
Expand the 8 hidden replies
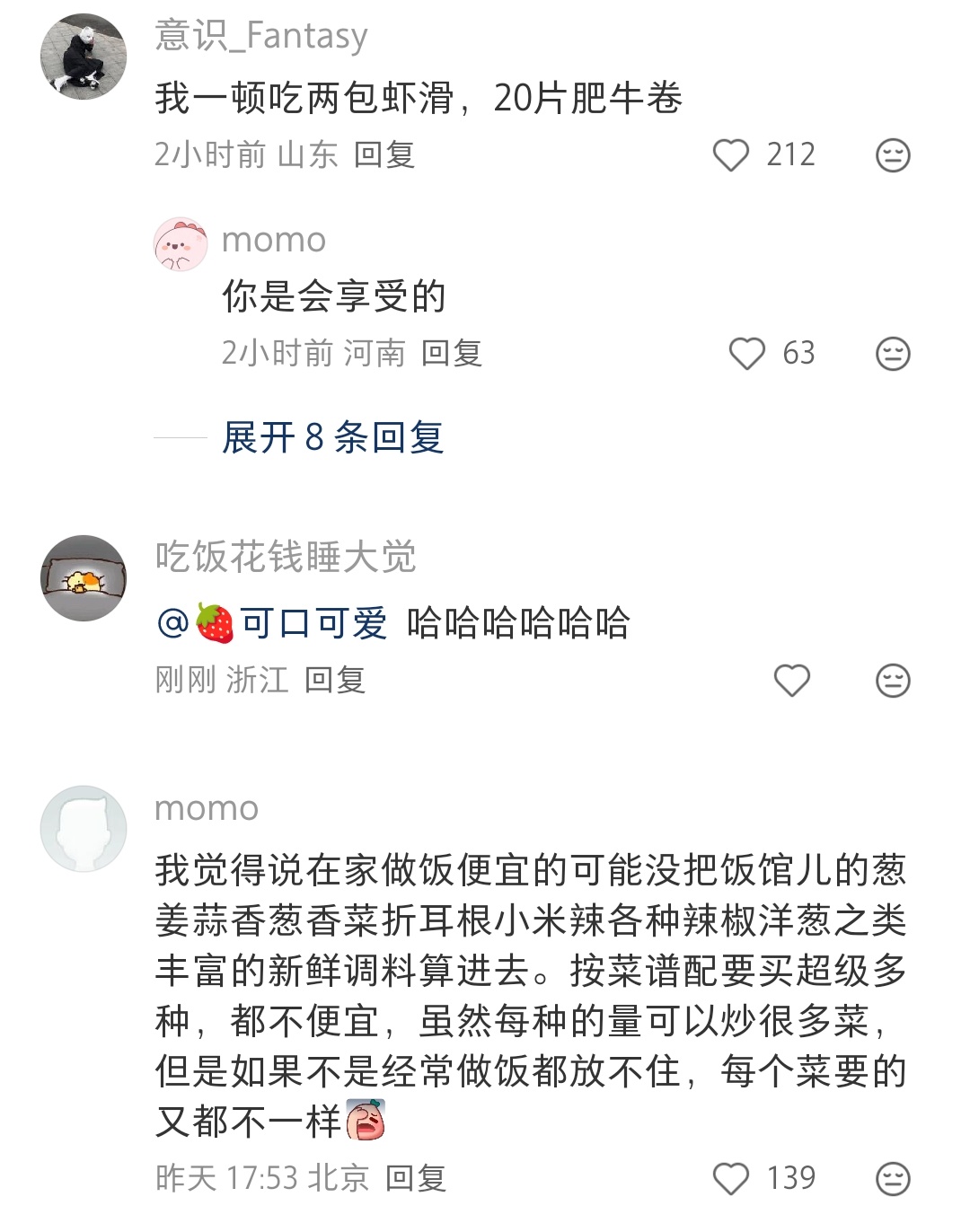tap(332, 440)
